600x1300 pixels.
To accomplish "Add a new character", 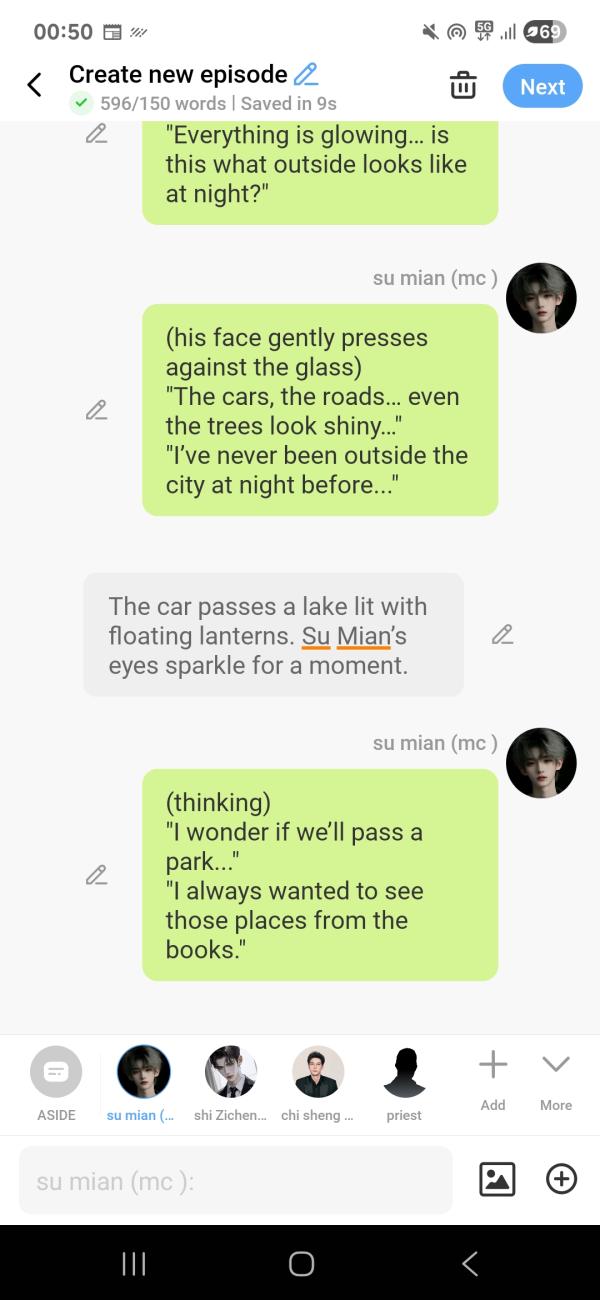I will (x=493, y=1078).
